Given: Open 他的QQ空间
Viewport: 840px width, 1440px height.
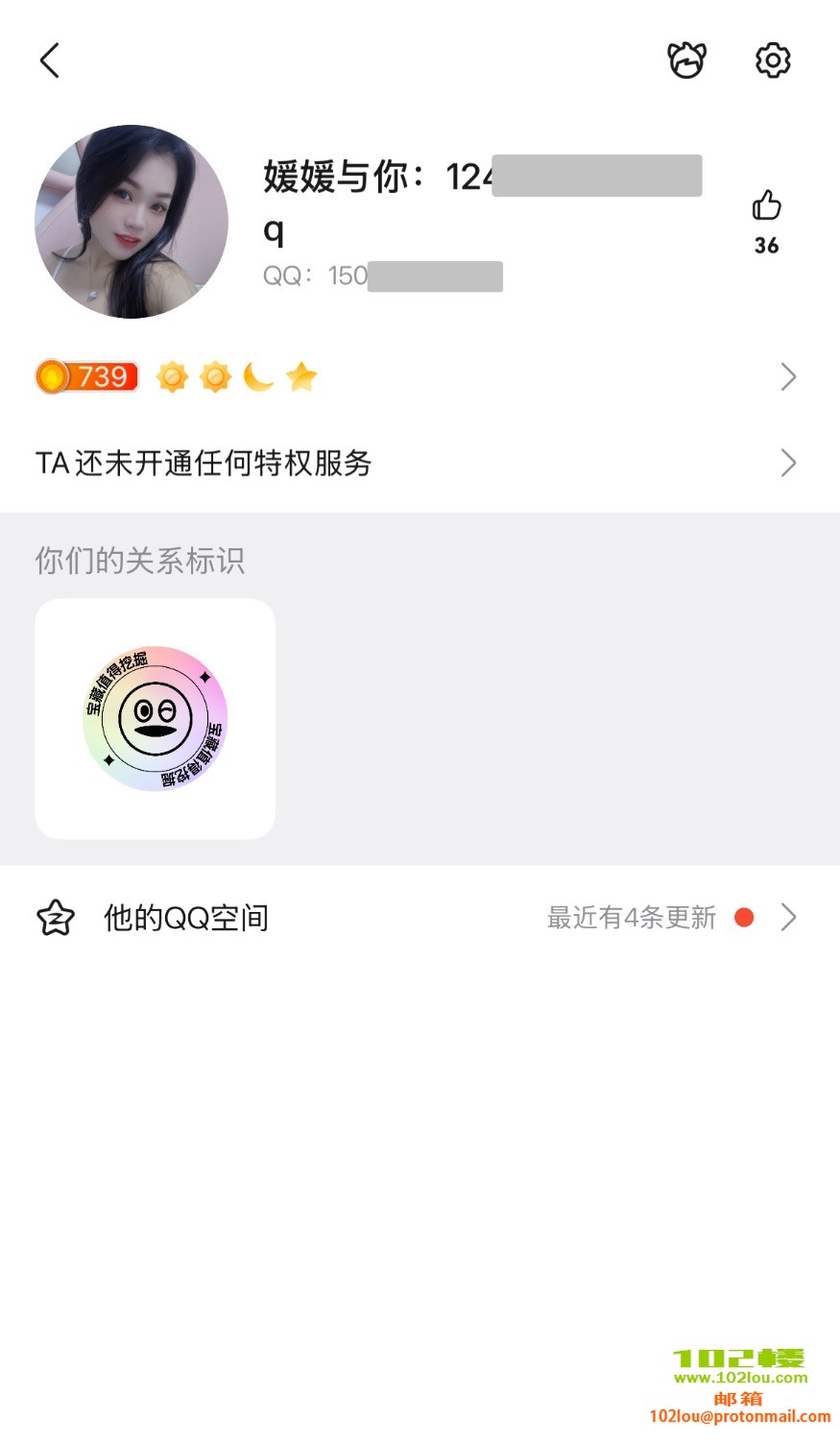Looking at the screenshot, I should (x=419, y=918).
